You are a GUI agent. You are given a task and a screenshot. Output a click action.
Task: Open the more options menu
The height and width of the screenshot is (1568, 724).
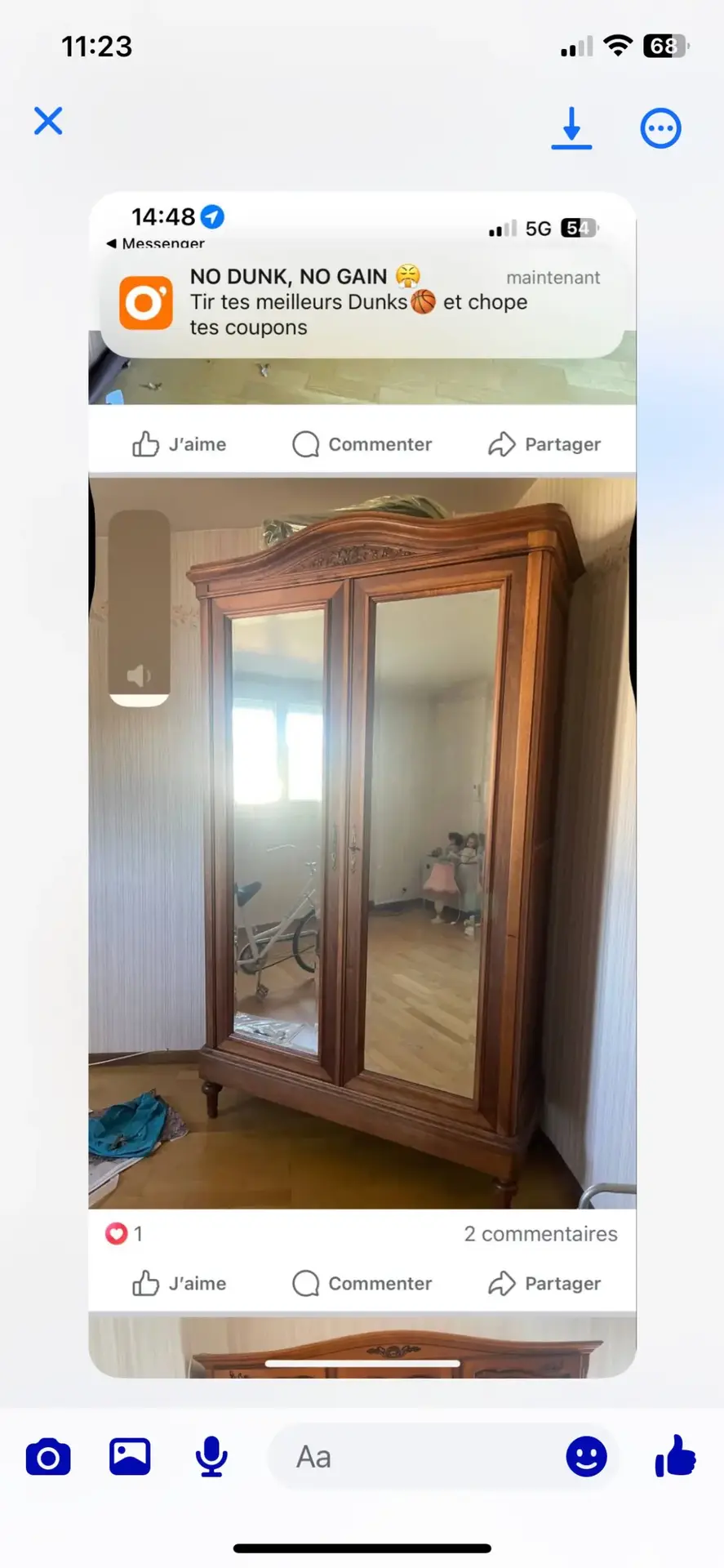(660, 128)
